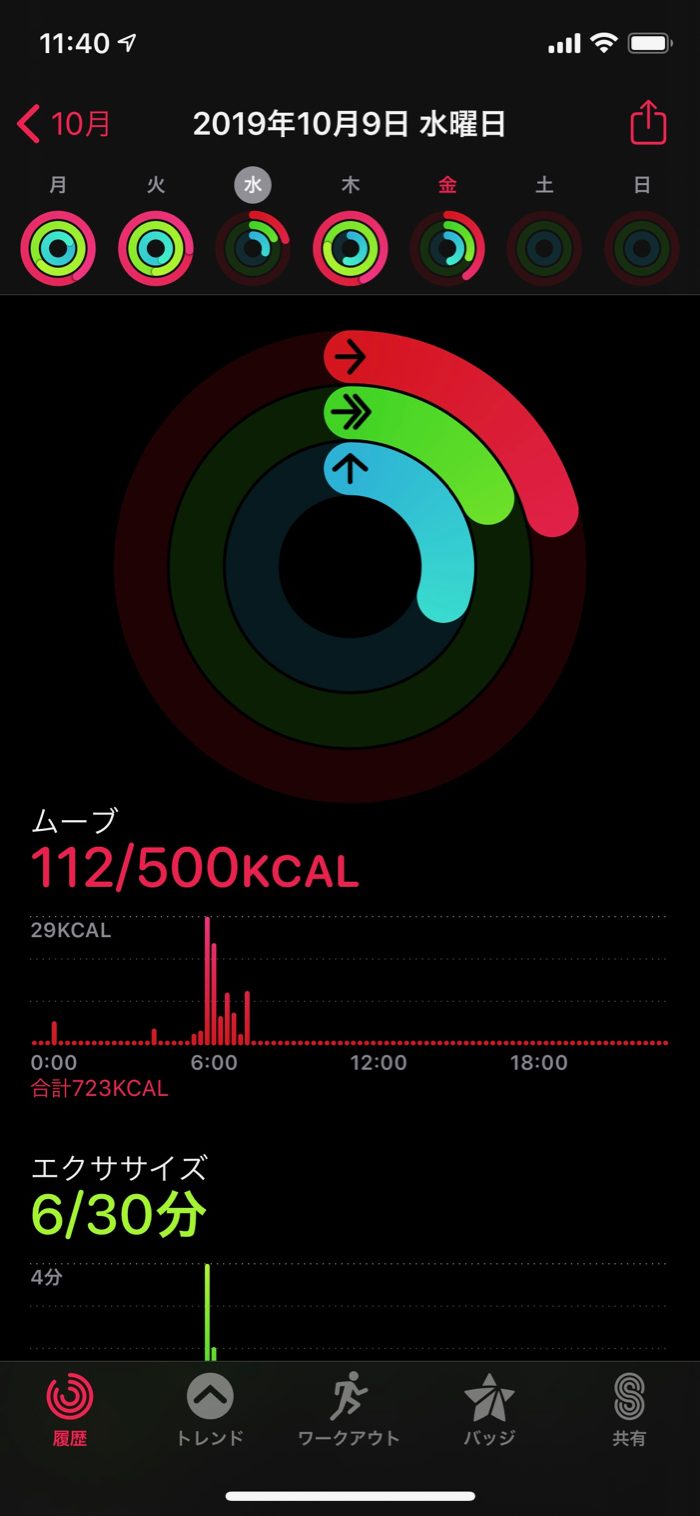This screenshot has width=700, height=1516.
Task: Open the 共有 tab
Action: (629, 1410)
